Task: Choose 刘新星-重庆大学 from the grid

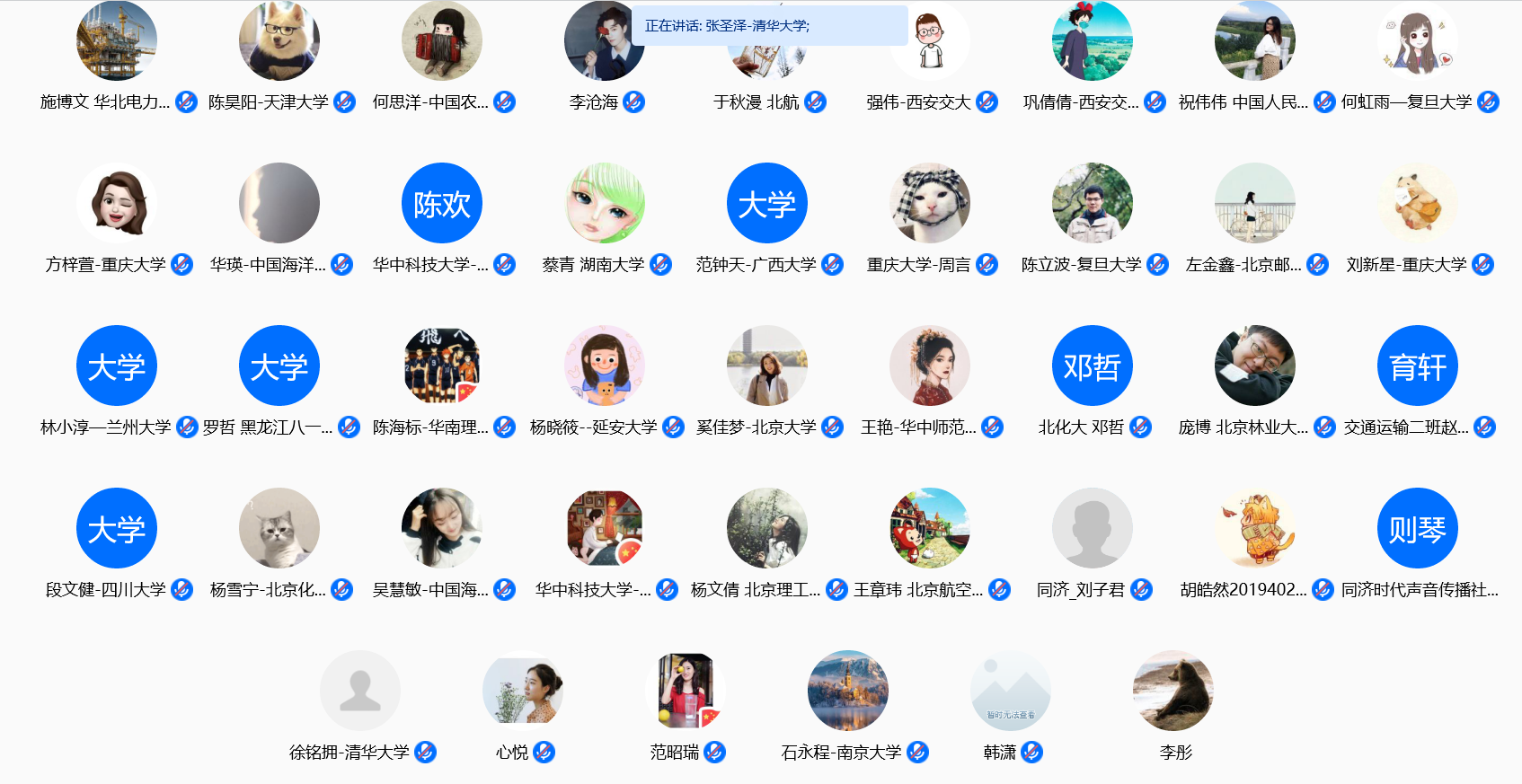Action: point(1418,203)
